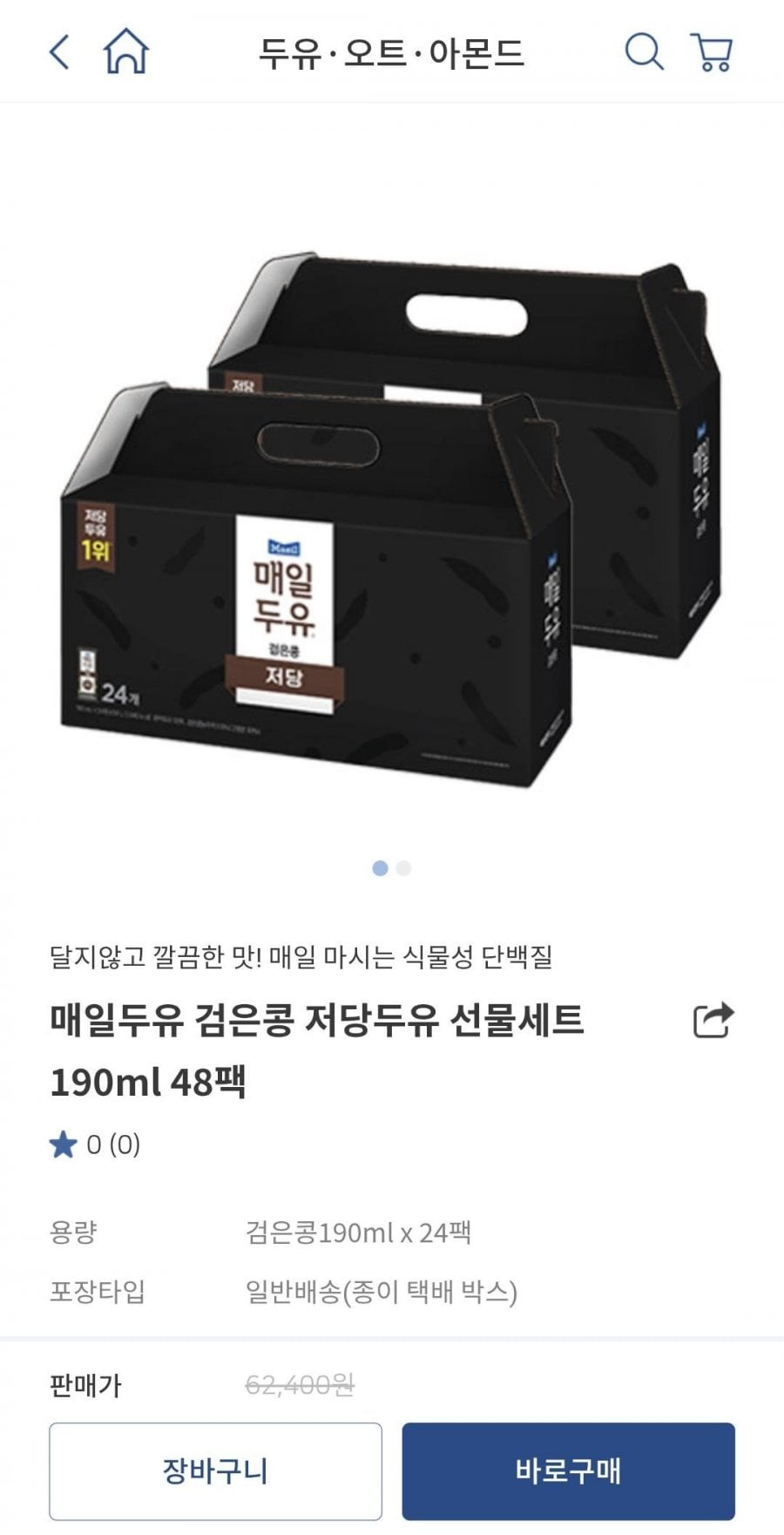
Task: Open the search magnifier icon
Action: [x=645, y=52]
